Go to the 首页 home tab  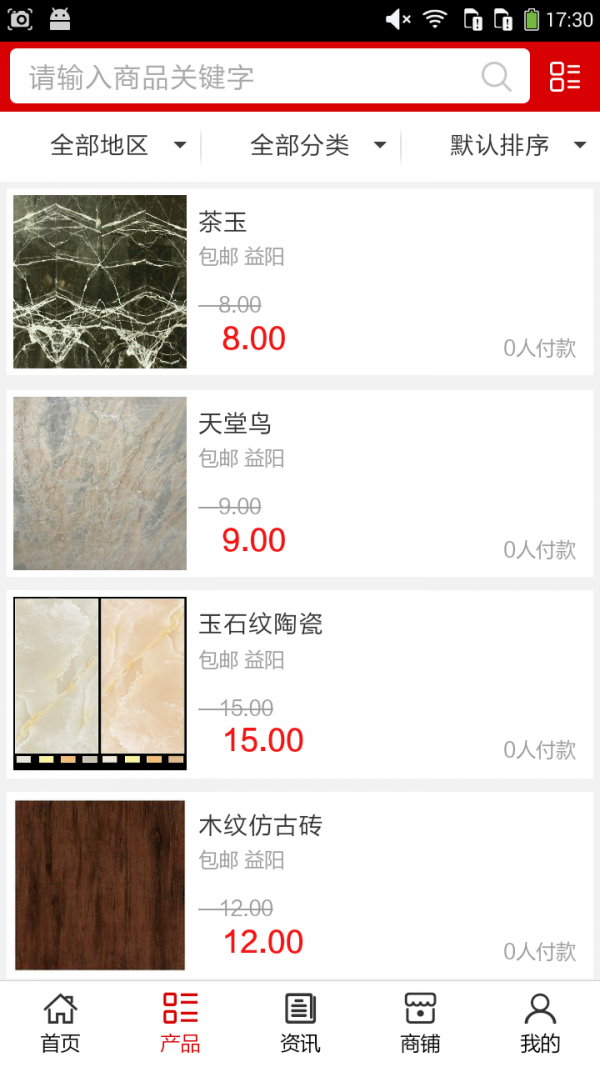click(x=60, y=1023)
